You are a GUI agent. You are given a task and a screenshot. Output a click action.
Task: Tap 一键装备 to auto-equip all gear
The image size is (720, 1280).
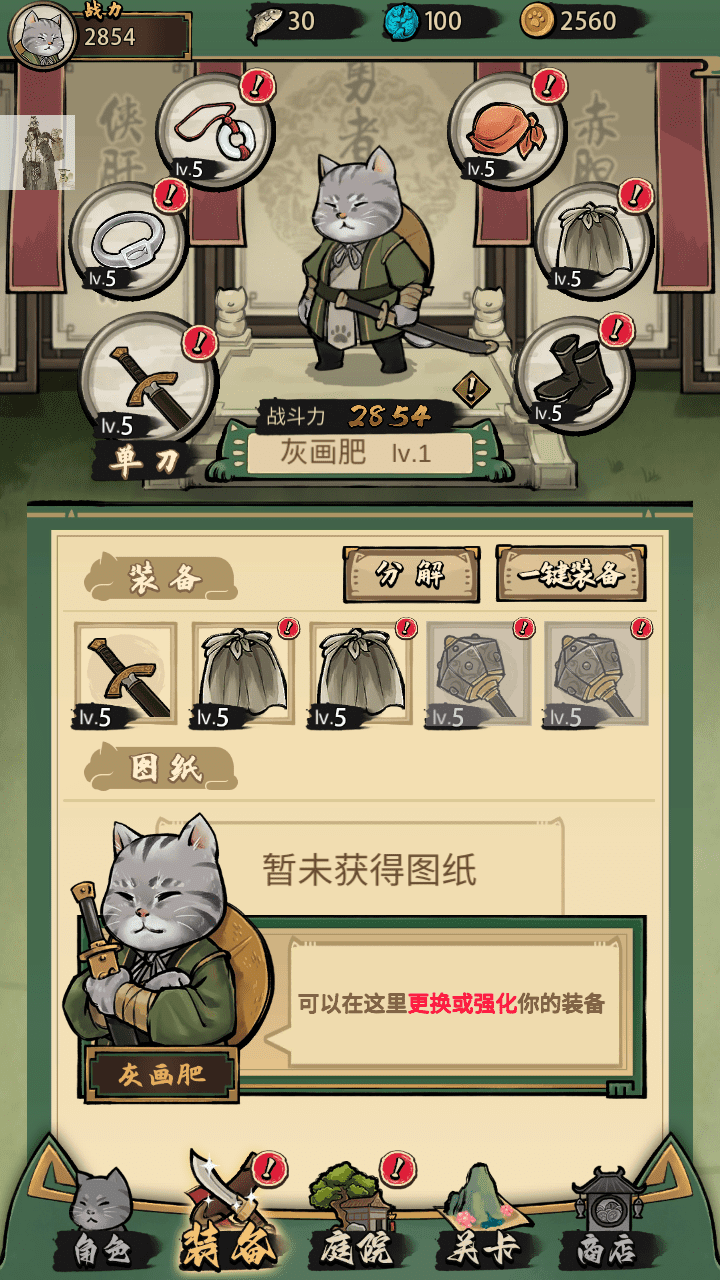570,574
